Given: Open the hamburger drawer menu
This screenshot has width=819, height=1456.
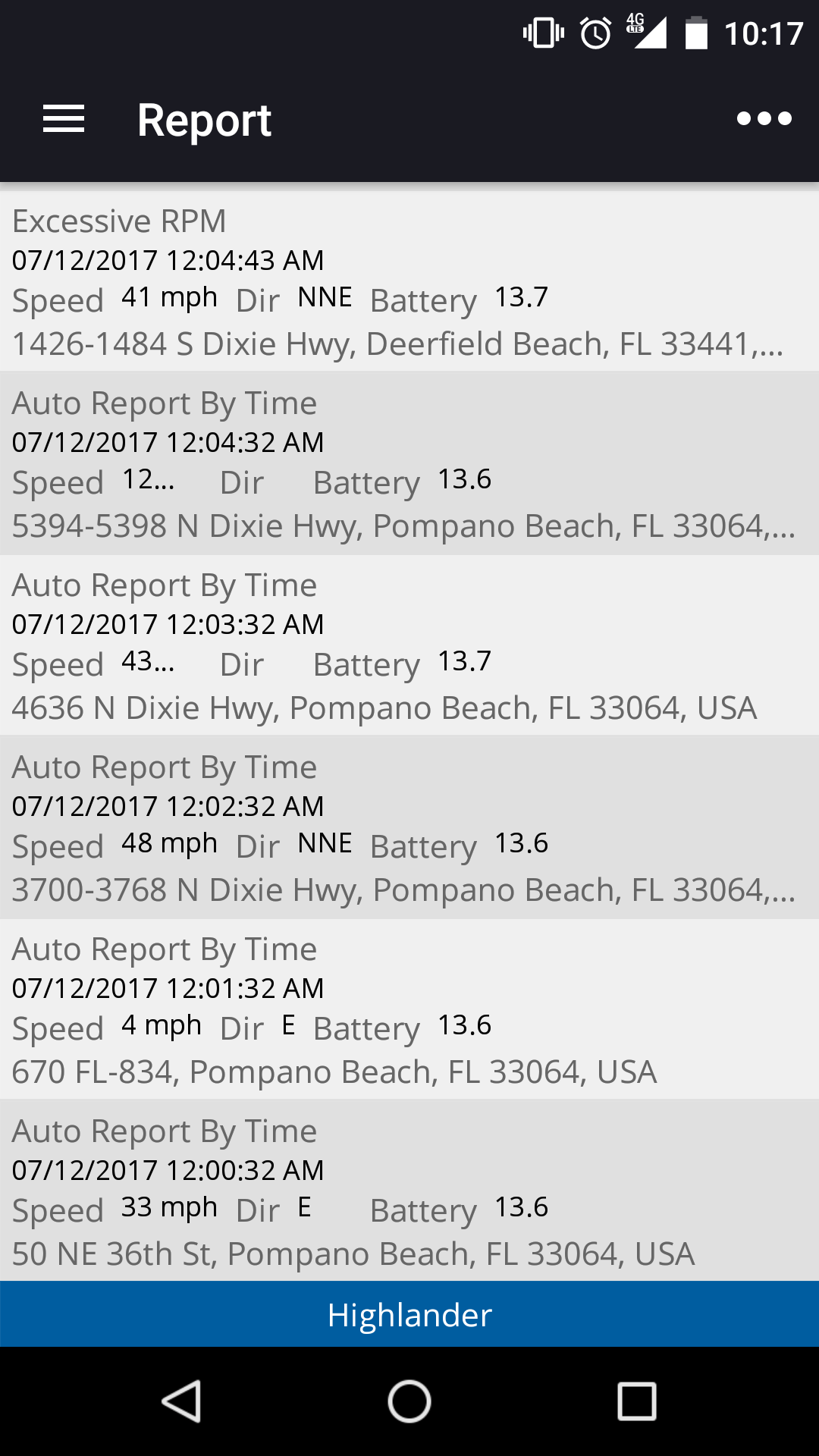Looking at the screenshot, I should (x=64, y=119).
